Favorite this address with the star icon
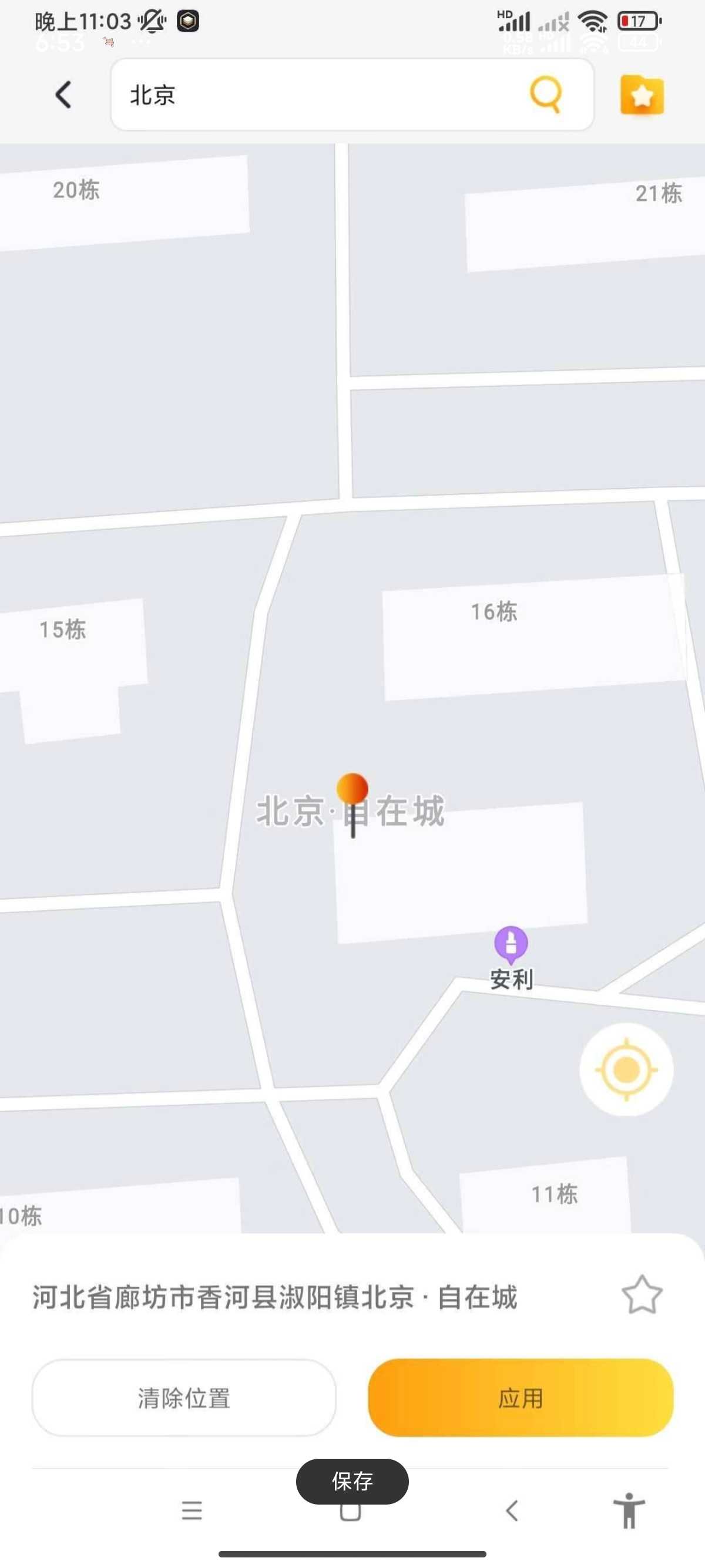Viewport: 705px width, 1568px height. point(641,1296)
